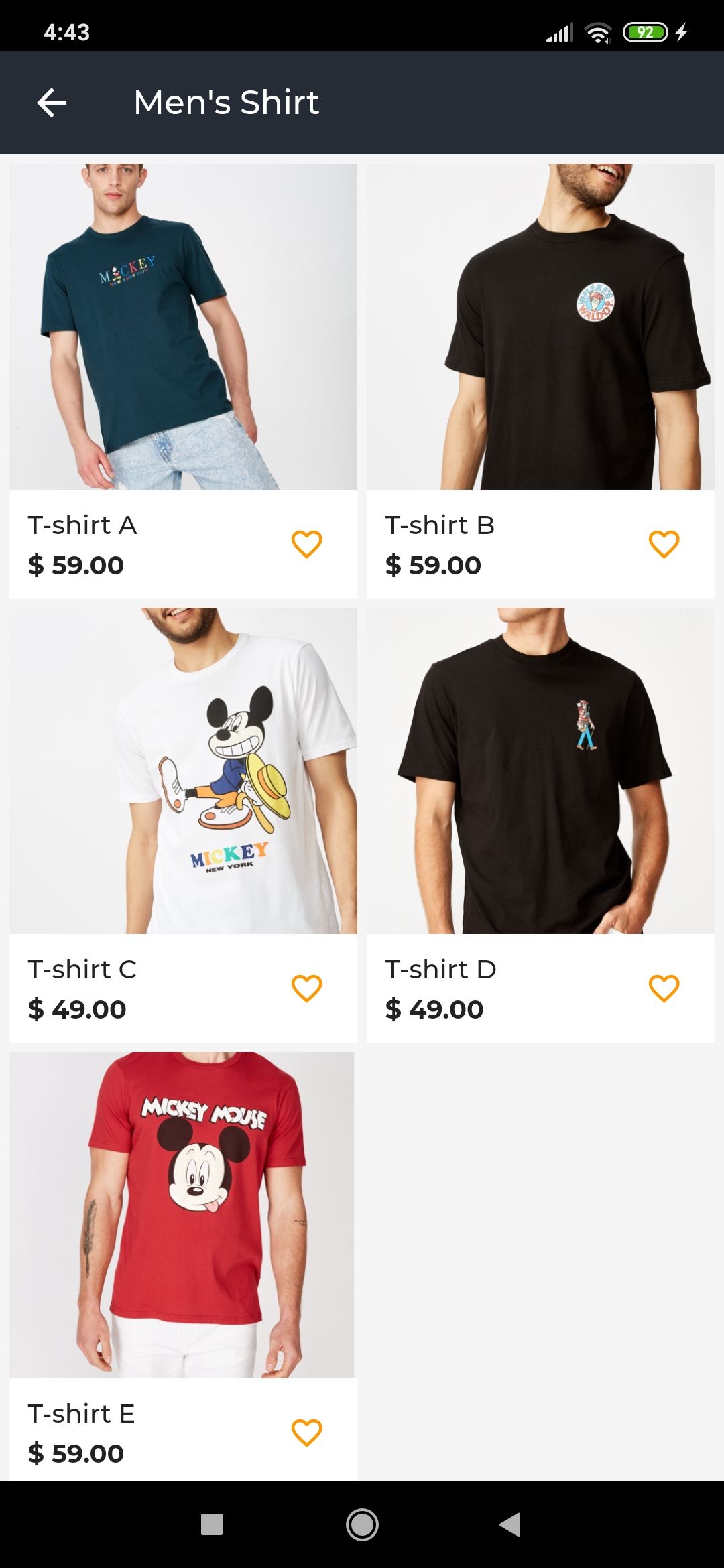Open the T-shirt B product card
The image size is (724, 1568).
[x=540, y=327]
